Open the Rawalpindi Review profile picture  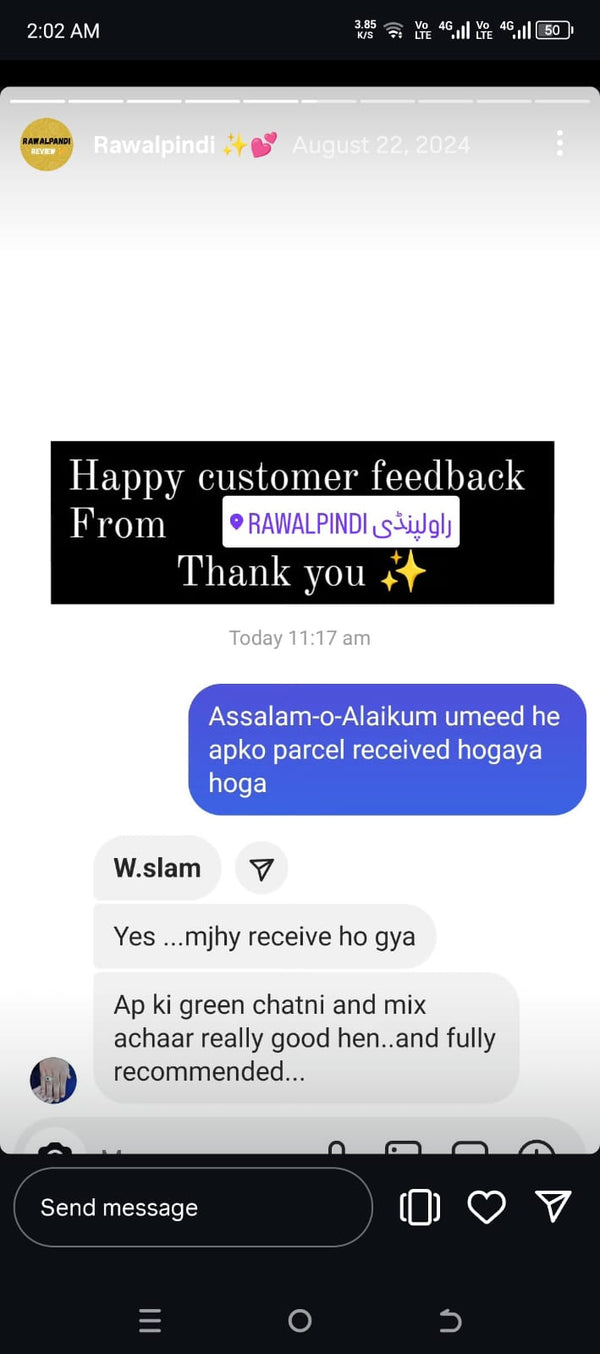46,145
